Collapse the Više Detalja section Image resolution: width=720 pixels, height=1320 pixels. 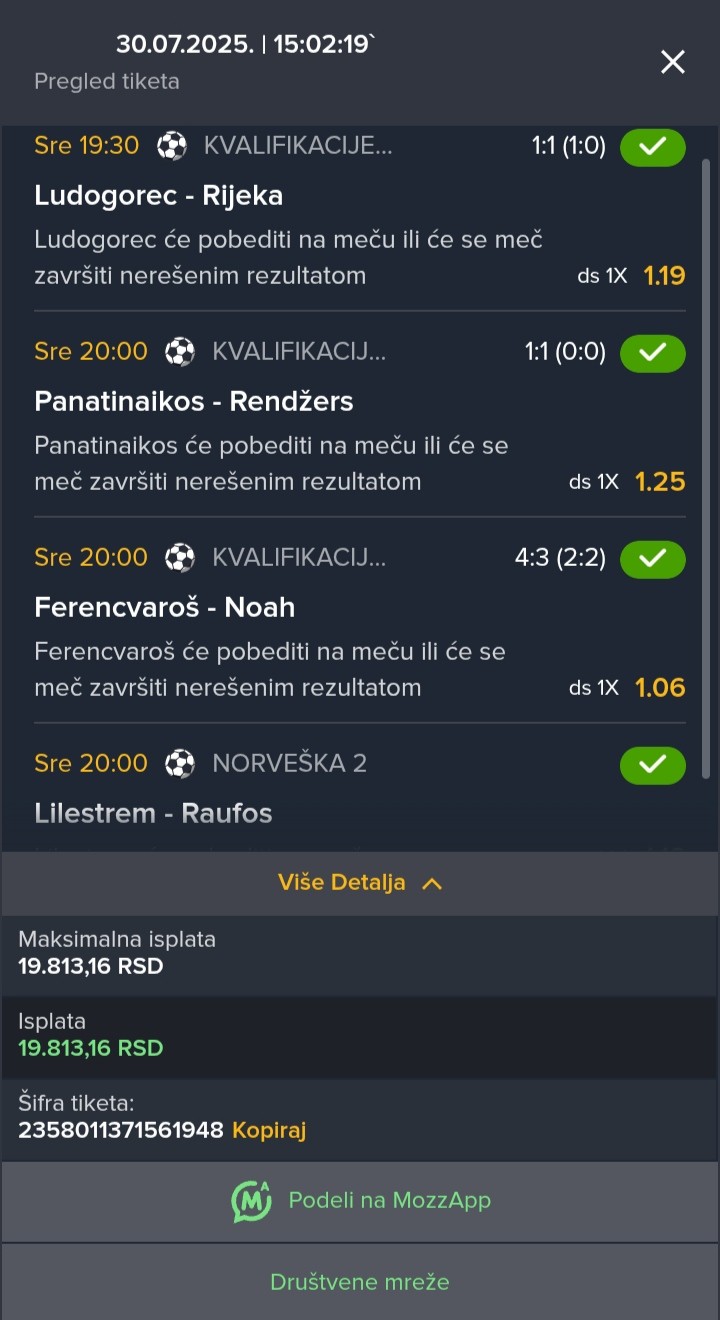coord(360,883)
